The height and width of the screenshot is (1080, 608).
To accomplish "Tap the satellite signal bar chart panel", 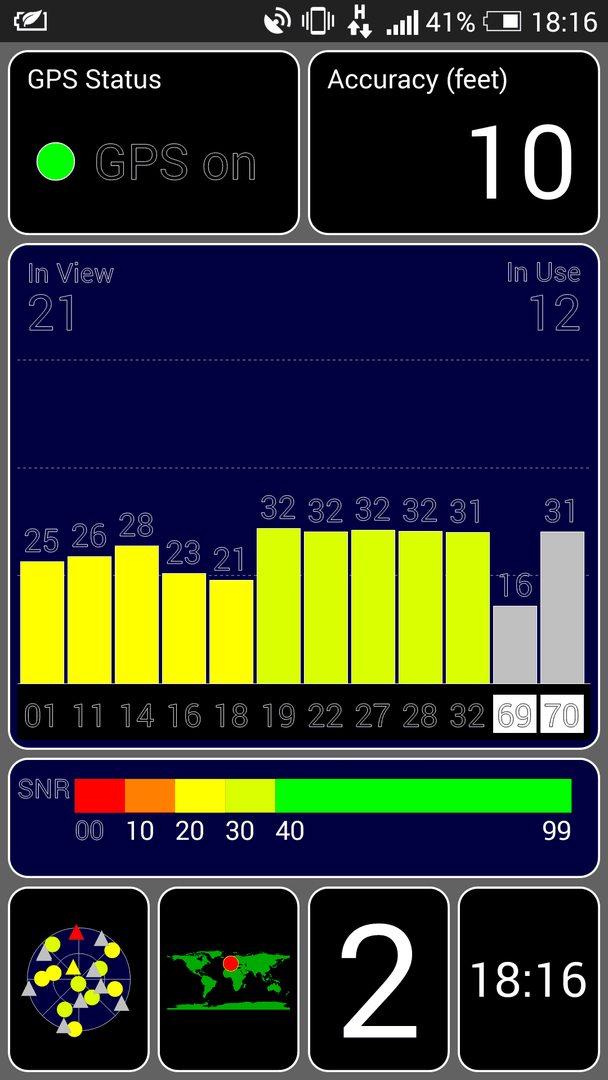I will point(304,496).
